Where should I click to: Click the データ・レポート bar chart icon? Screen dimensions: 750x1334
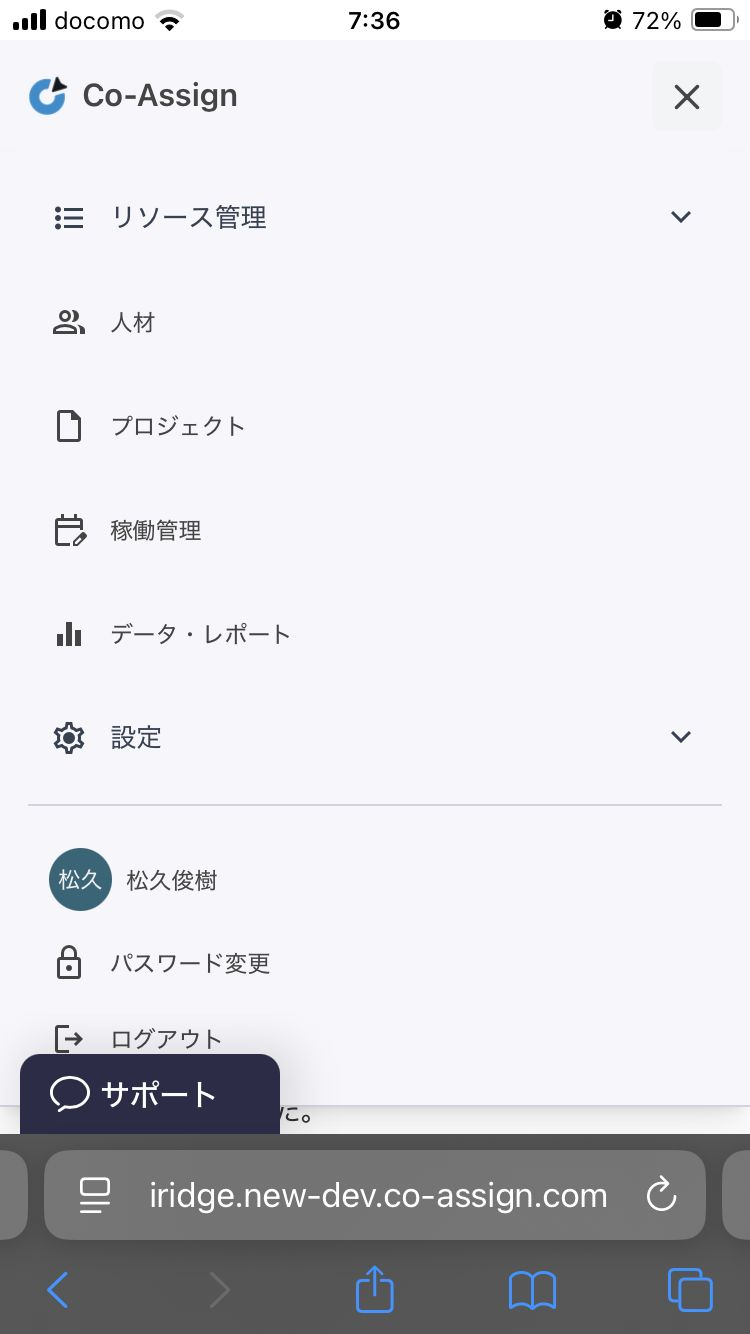[68, 634]
